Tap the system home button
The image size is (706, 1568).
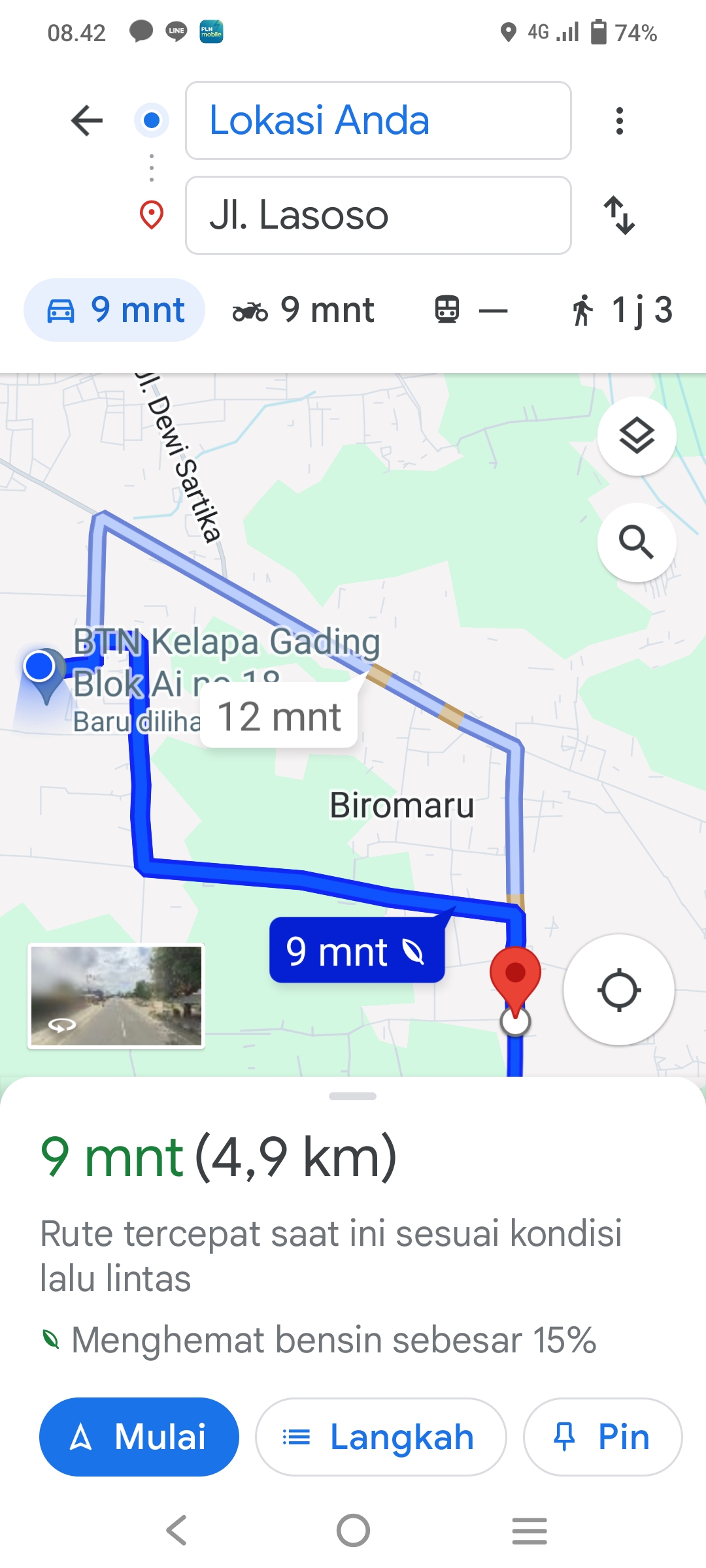(x=353, y=1531)
